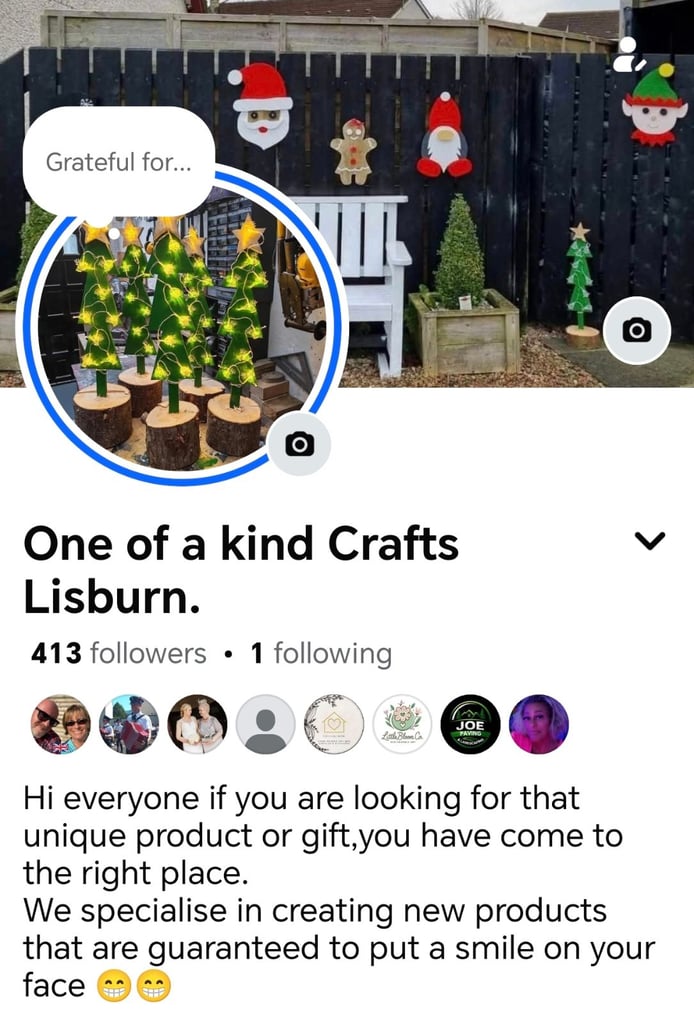Expand the chevron beside the page name
The image size is (694, 1024).
pyautogui.click(x=650, y=541)
